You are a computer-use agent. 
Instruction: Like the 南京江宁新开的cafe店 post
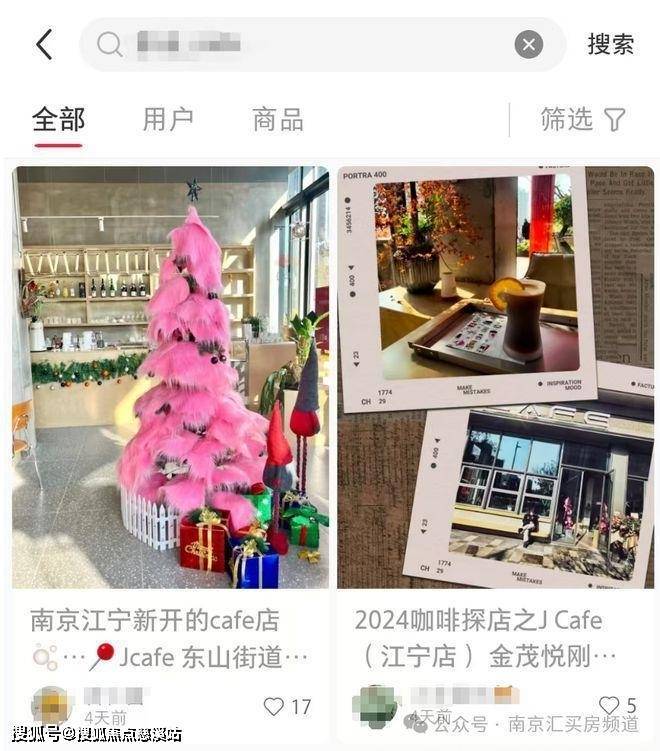coord(275,706)
